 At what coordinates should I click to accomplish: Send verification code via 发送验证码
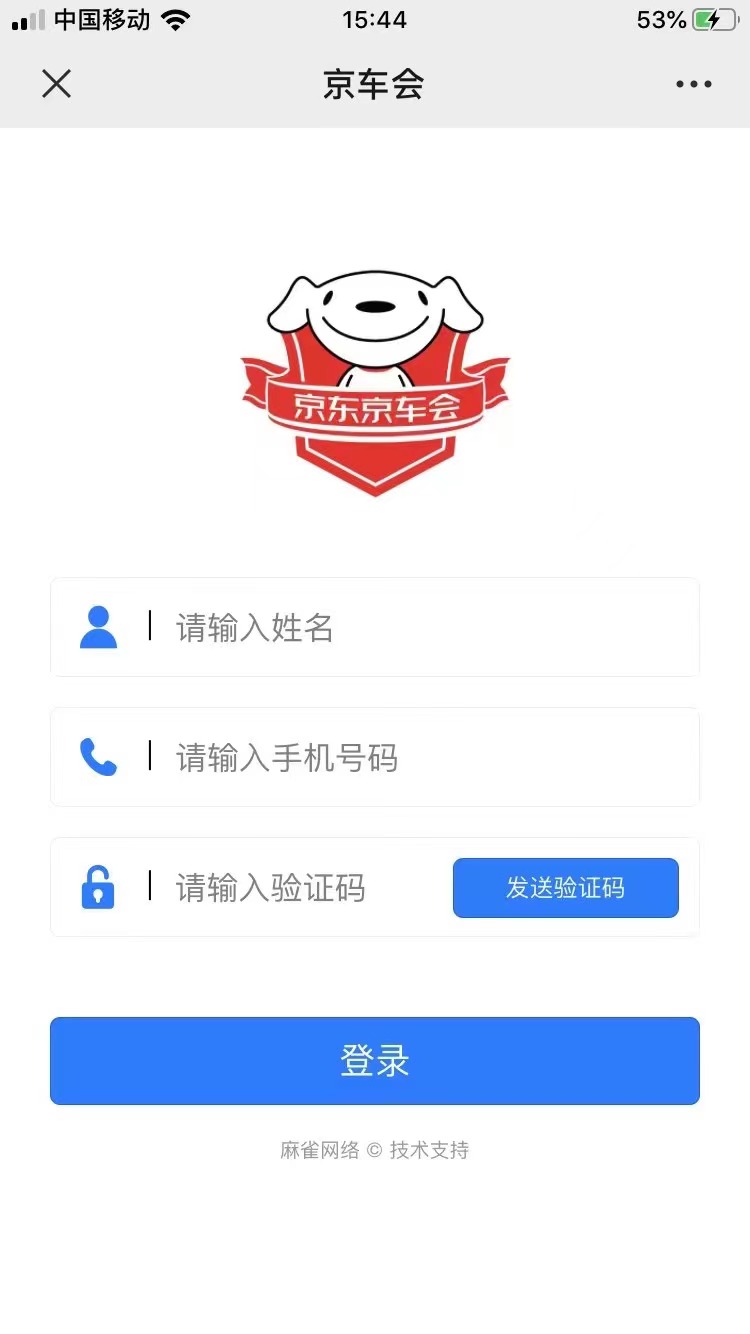point(565,888)
